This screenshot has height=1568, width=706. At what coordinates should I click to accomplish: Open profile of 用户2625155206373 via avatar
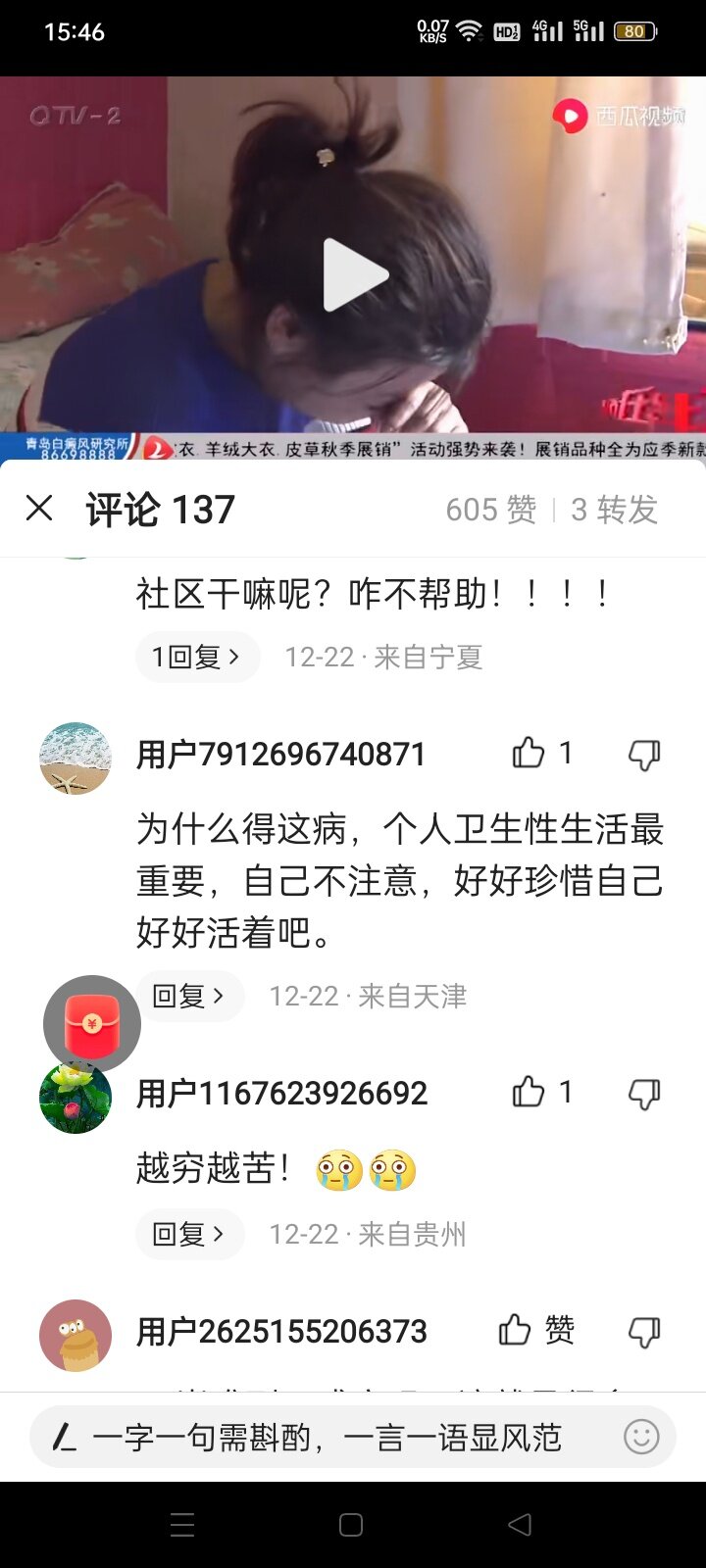[x=76, y=1335]
